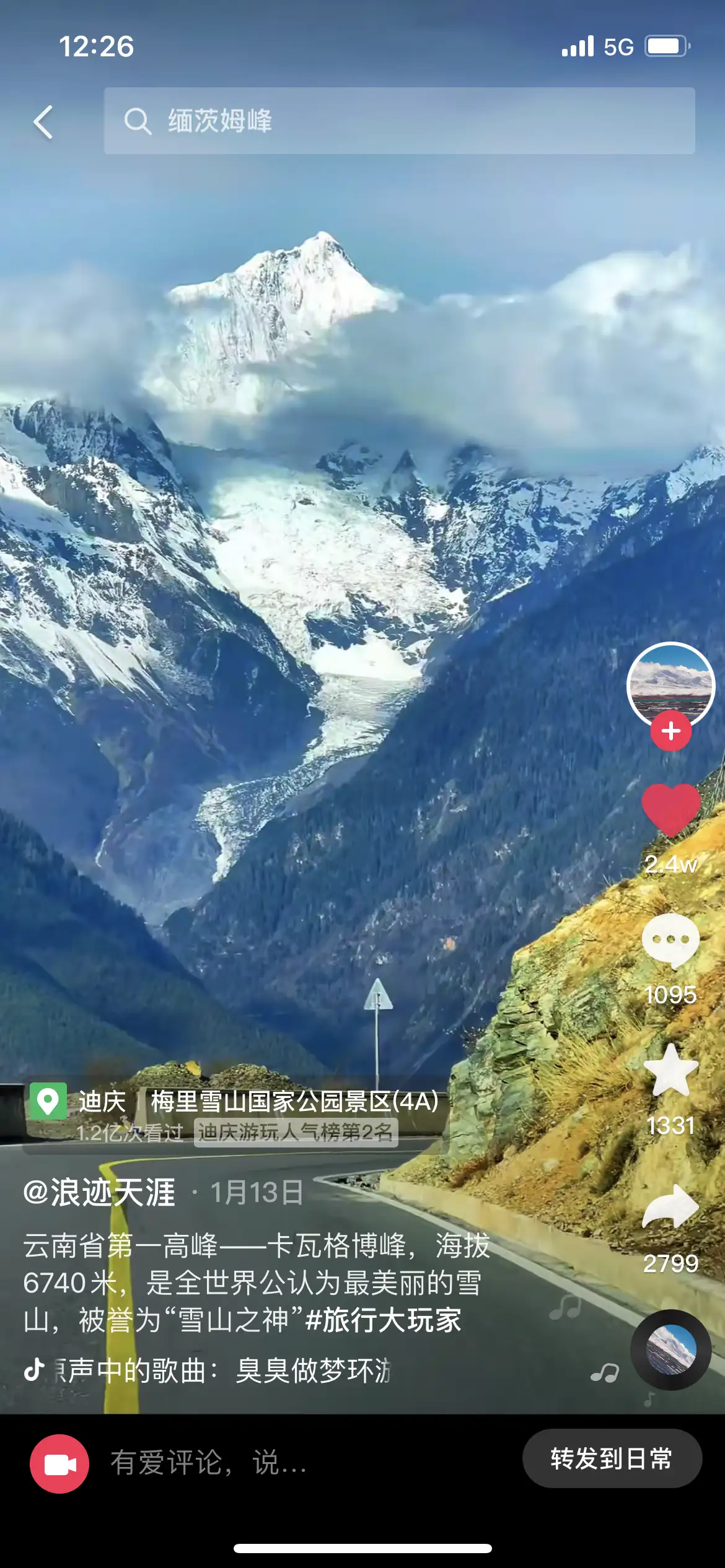Open the 梅里雪山国家公园景区 location card
725x1568 pixels.
pos(294,1102)
